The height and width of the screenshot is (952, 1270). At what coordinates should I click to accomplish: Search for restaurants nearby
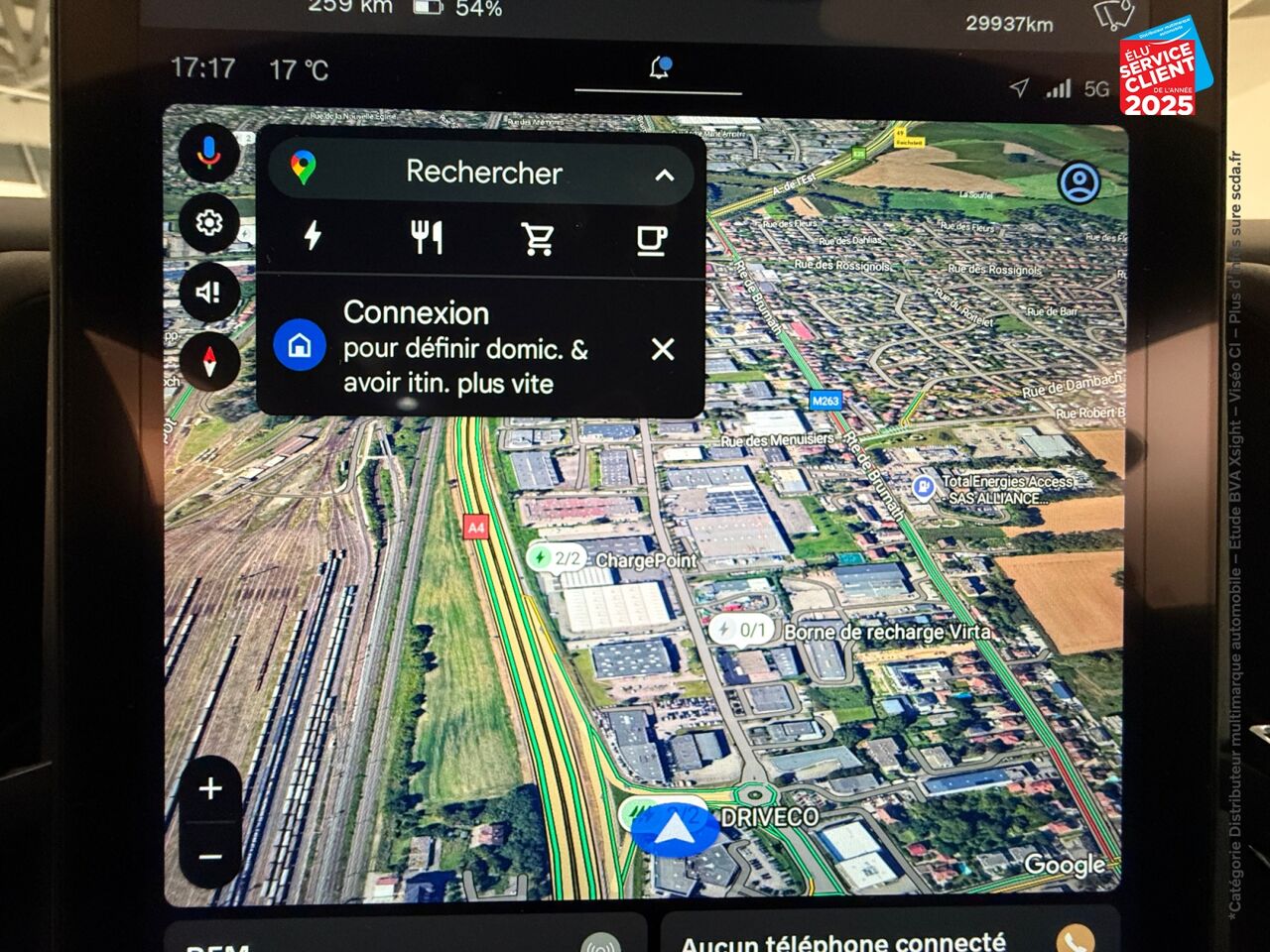pos(427,237)
